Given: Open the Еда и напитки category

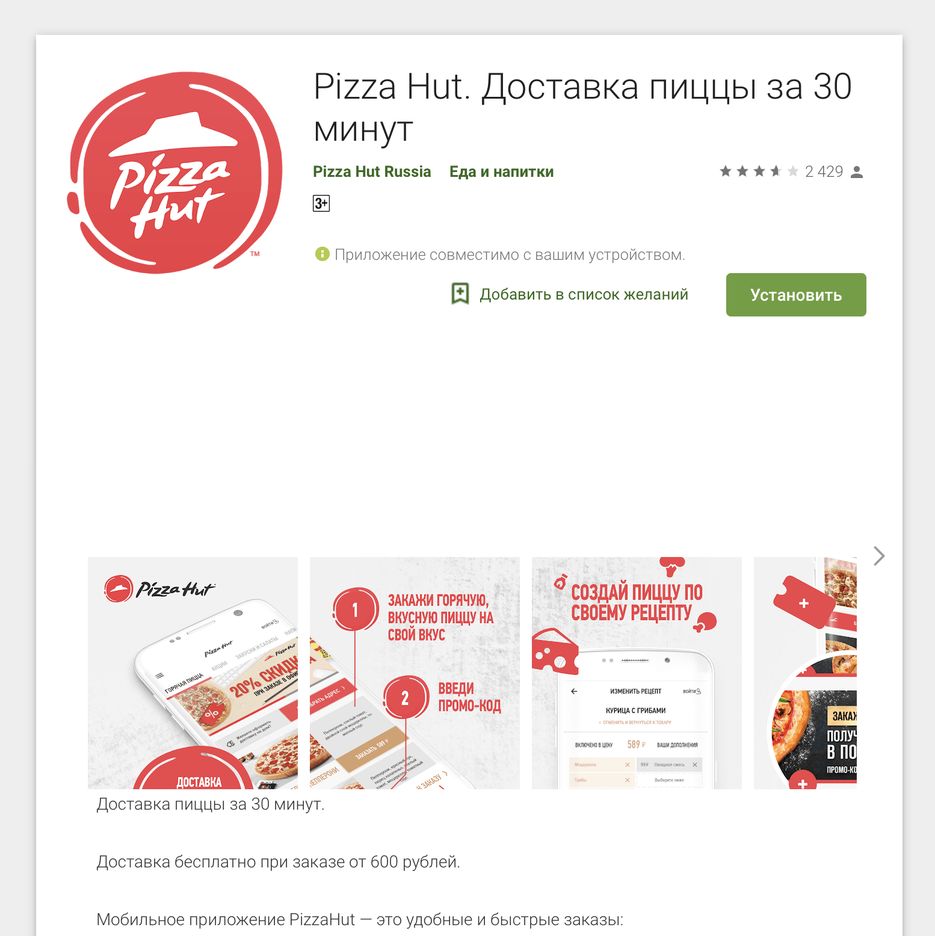Looking at the screenshot, I should 501,172.
